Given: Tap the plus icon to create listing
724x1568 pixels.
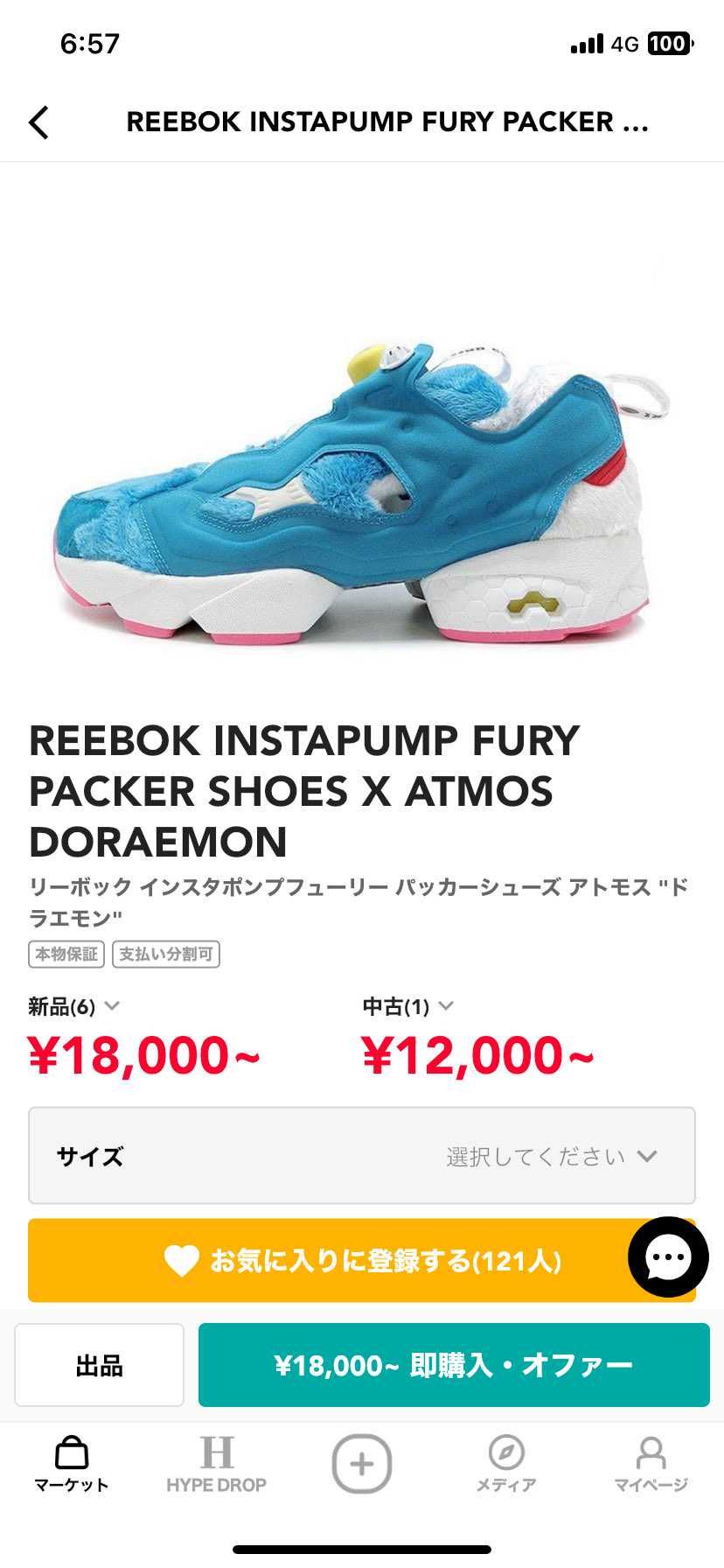Looking at the screenshot, I should coord(361,1462).
